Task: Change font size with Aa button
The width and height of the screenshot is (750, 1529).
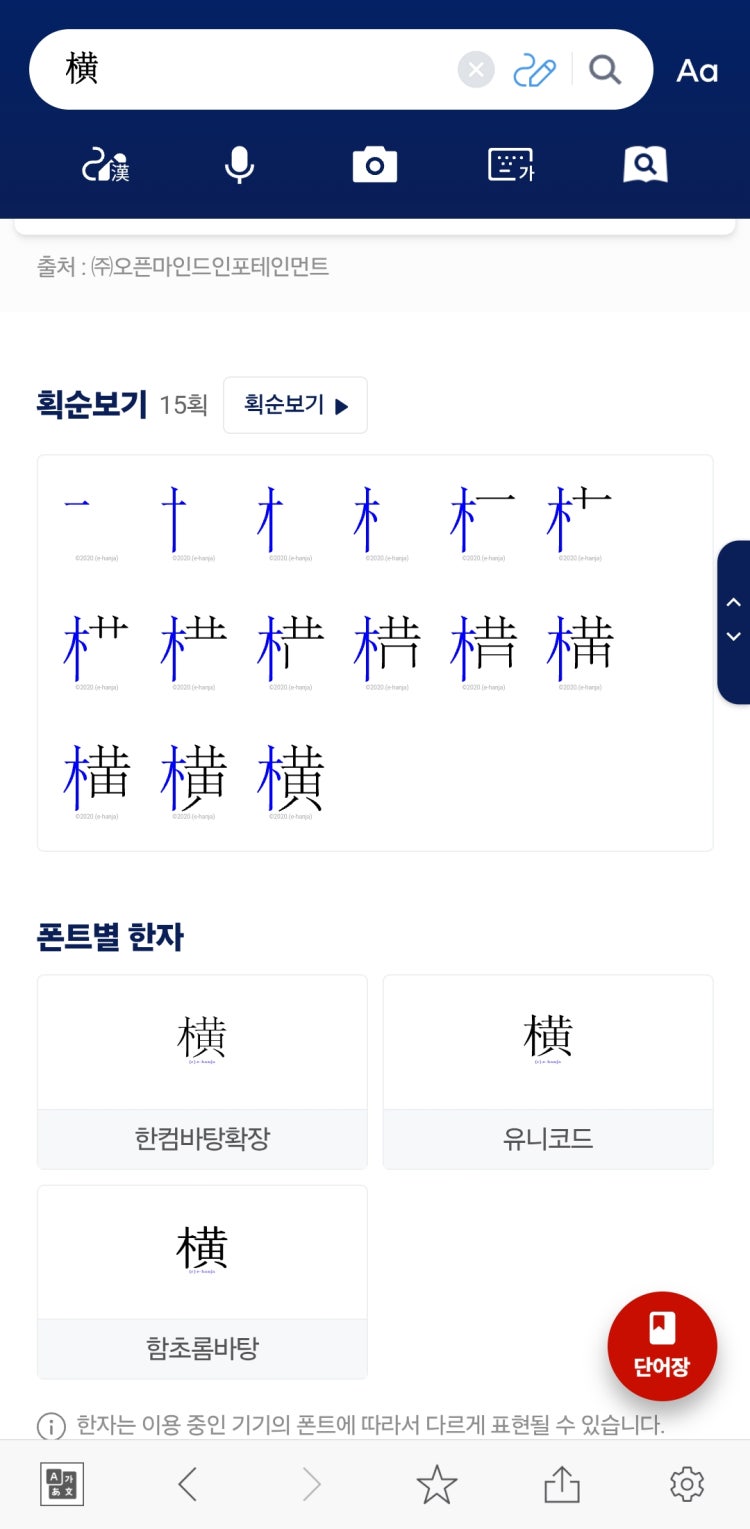Action: [x=697, y=70]
